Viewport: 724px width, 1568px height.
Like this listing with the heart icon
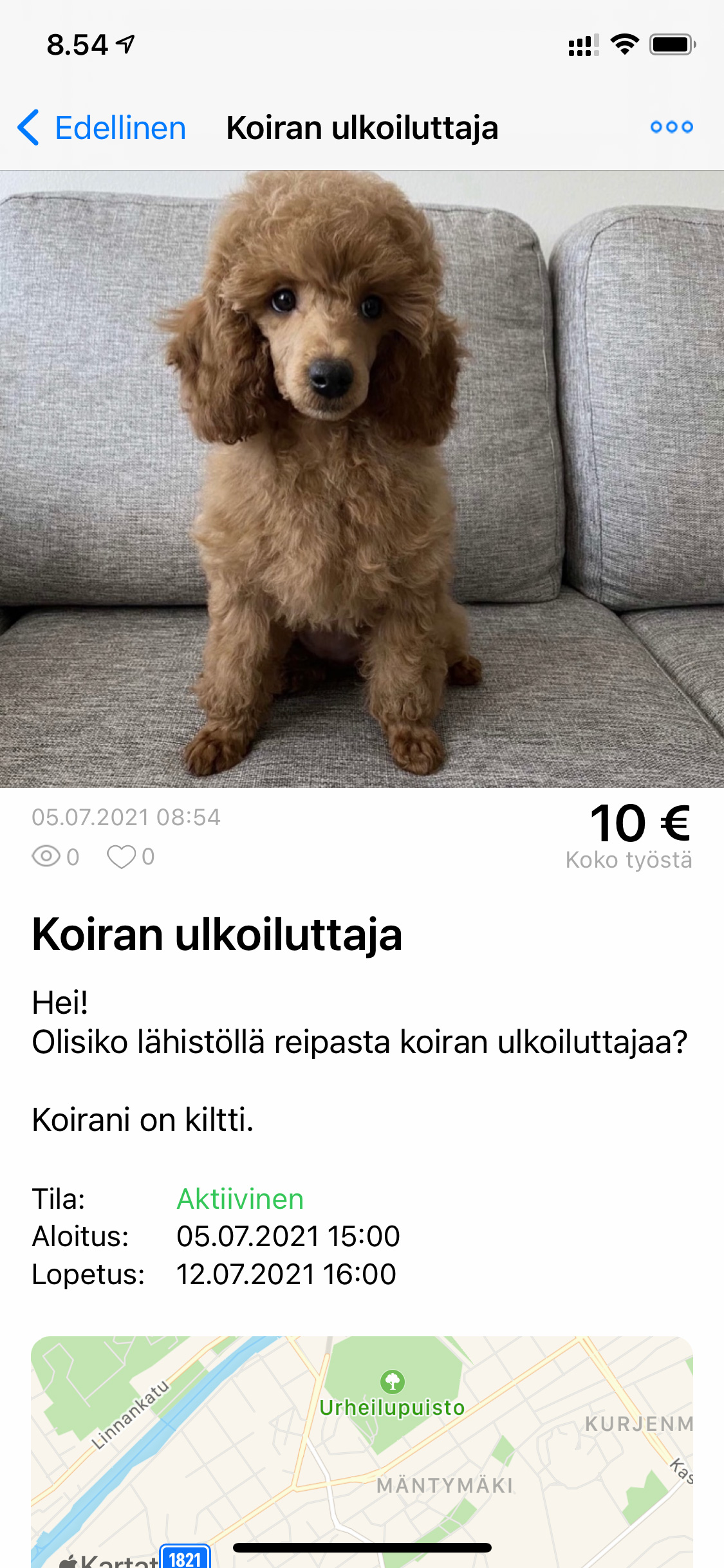coord(122,857)
